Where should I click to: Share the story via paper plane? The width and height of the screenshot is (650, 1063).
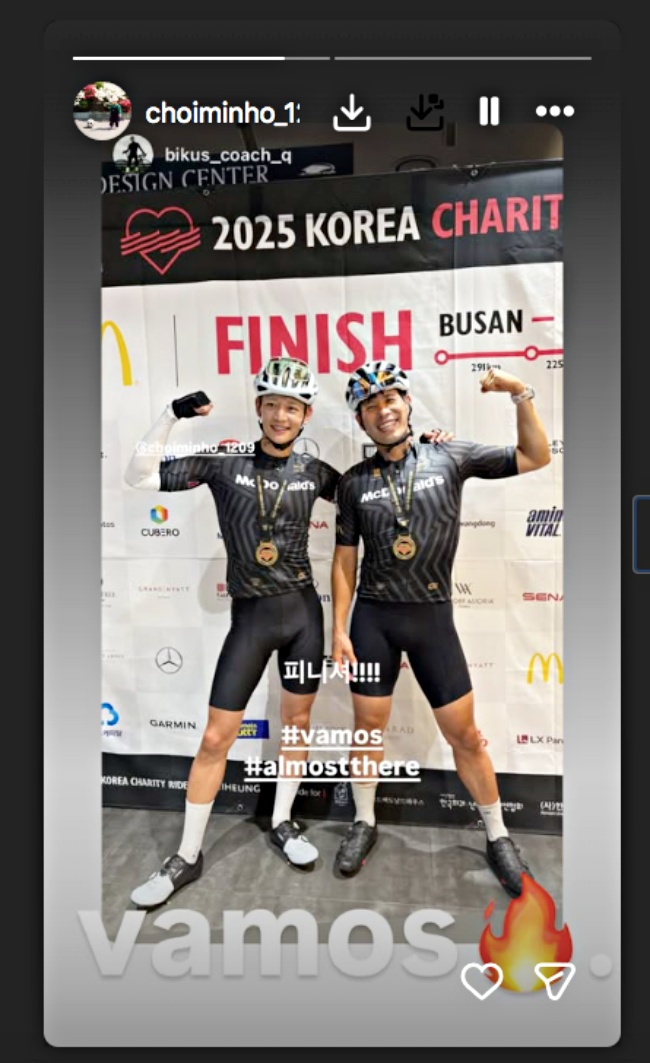click(x=553, y=981)
